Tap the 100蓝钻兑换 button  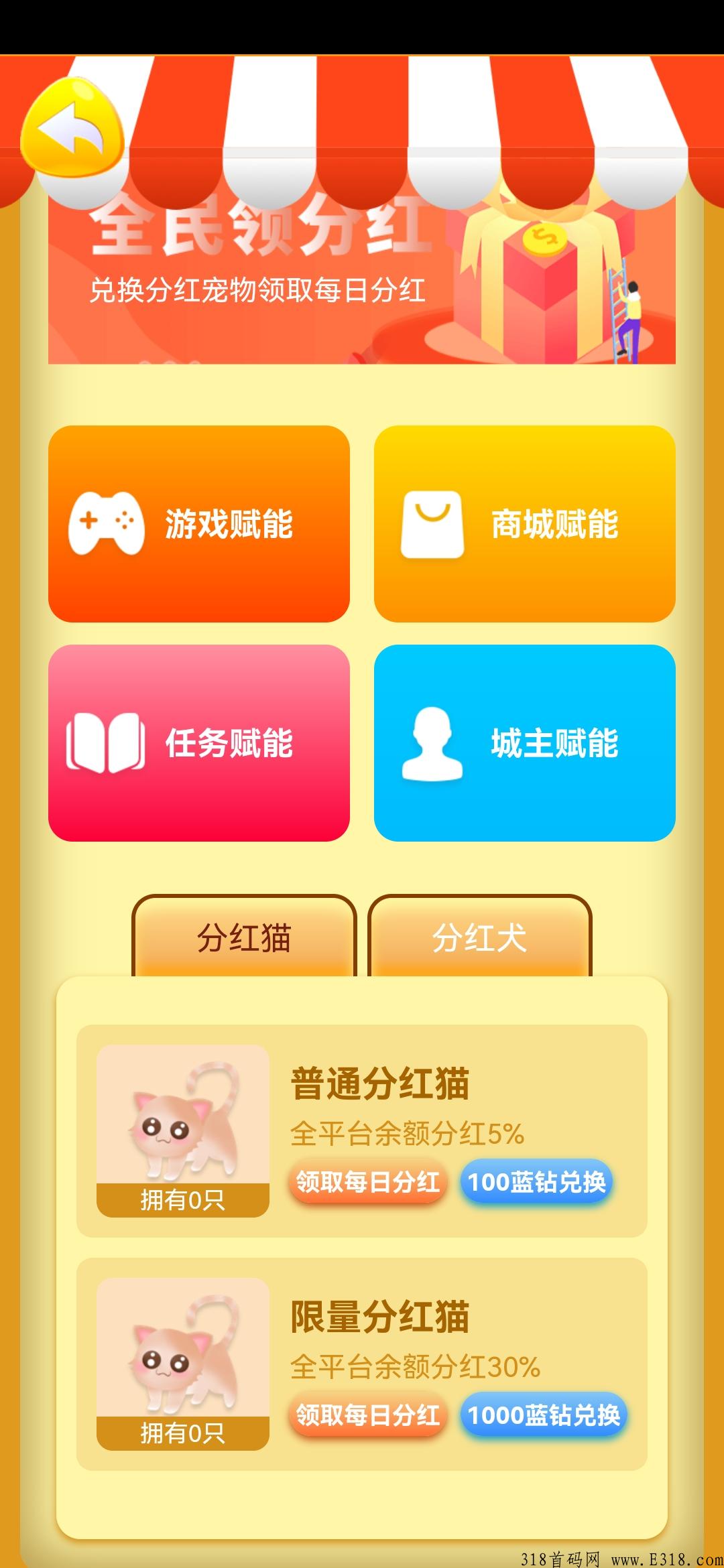[x=540, y=1183]
